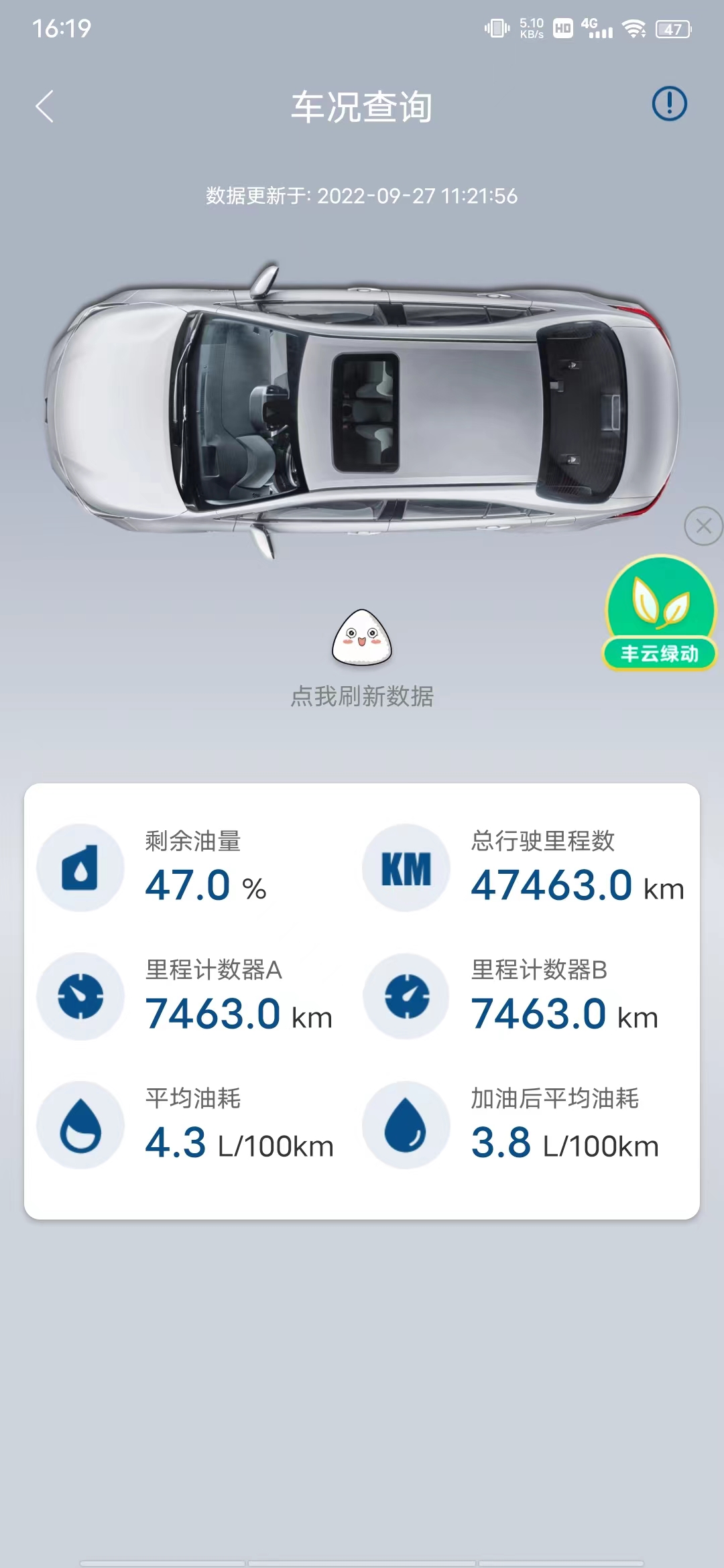Open the exclamation info icon
Image resolution: width=724 pixels, height=1568 pixels.
[x=669, y=104]
